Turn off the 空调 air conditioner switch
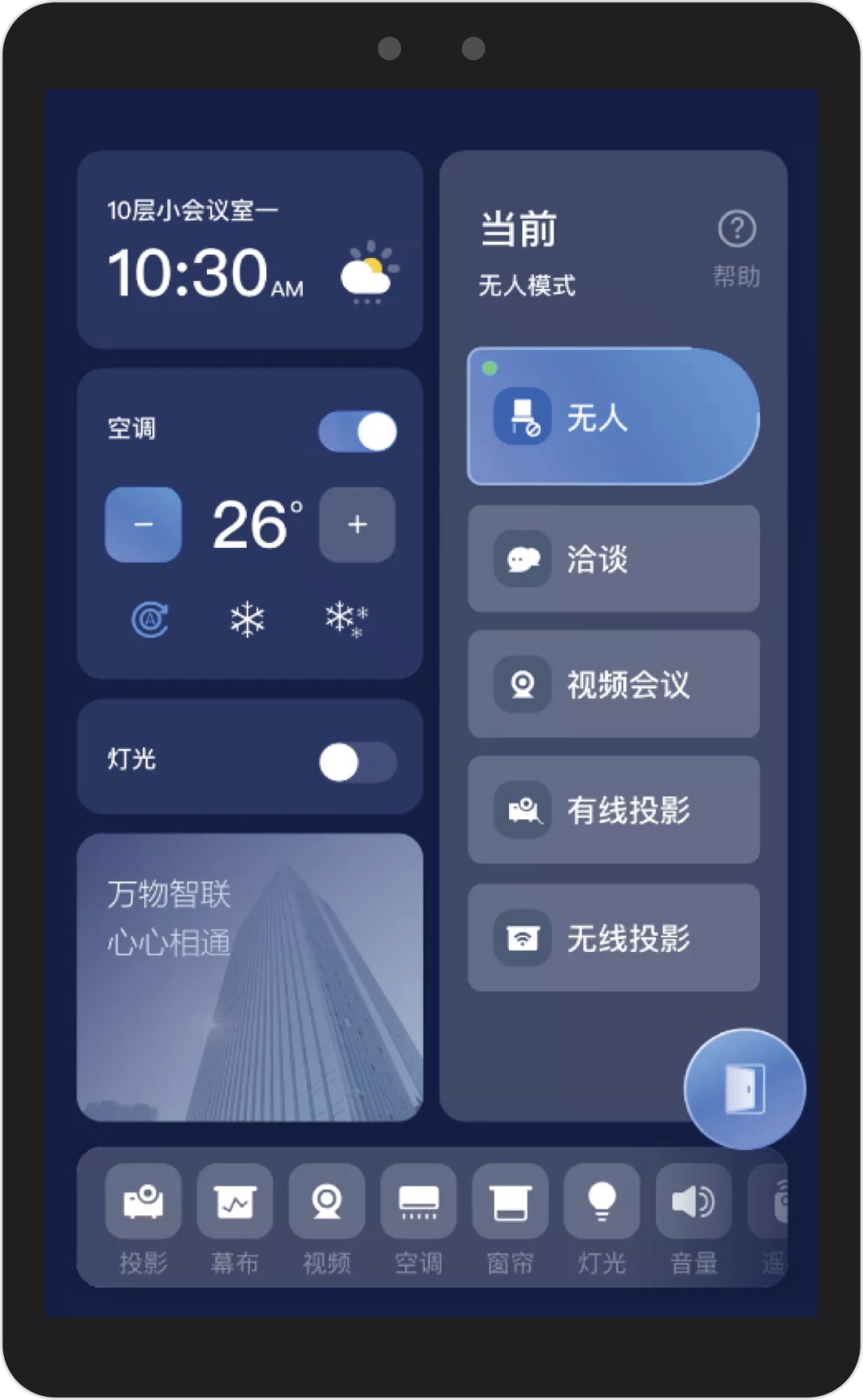Viewport: 863px width, 1400px height. click(x=357, y=432)
